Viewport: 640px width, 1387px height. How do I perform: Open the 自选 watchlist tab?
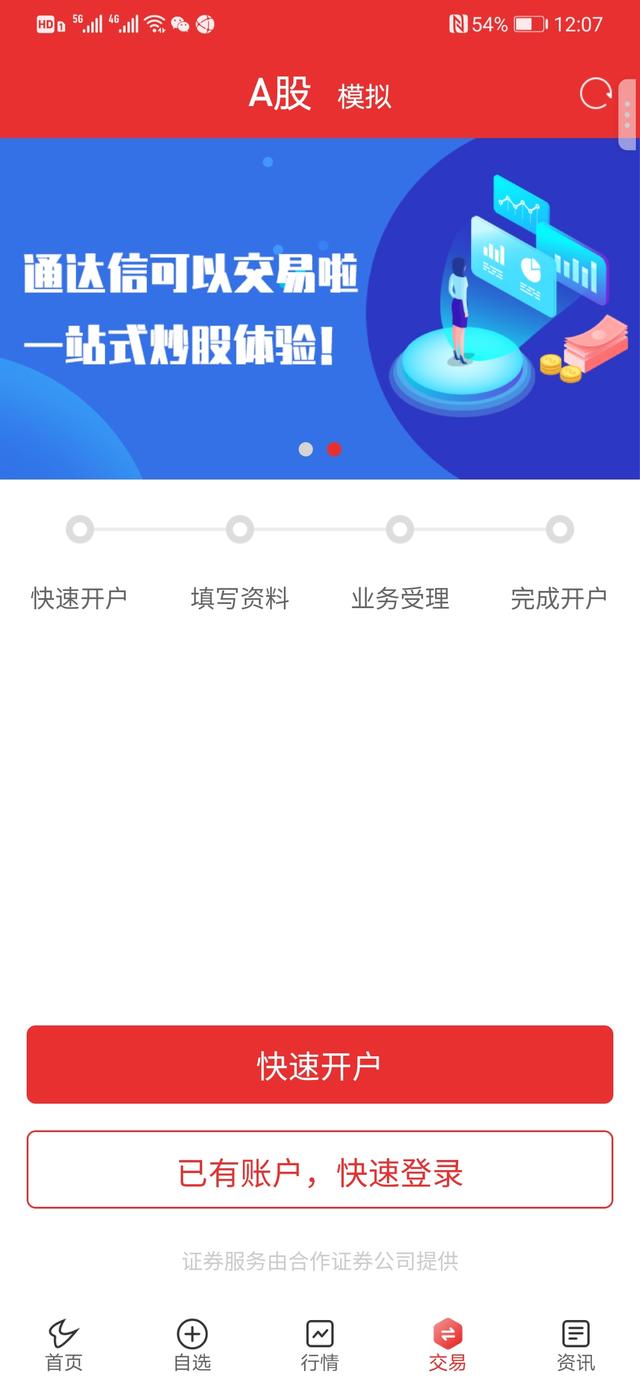point(192,1344)
